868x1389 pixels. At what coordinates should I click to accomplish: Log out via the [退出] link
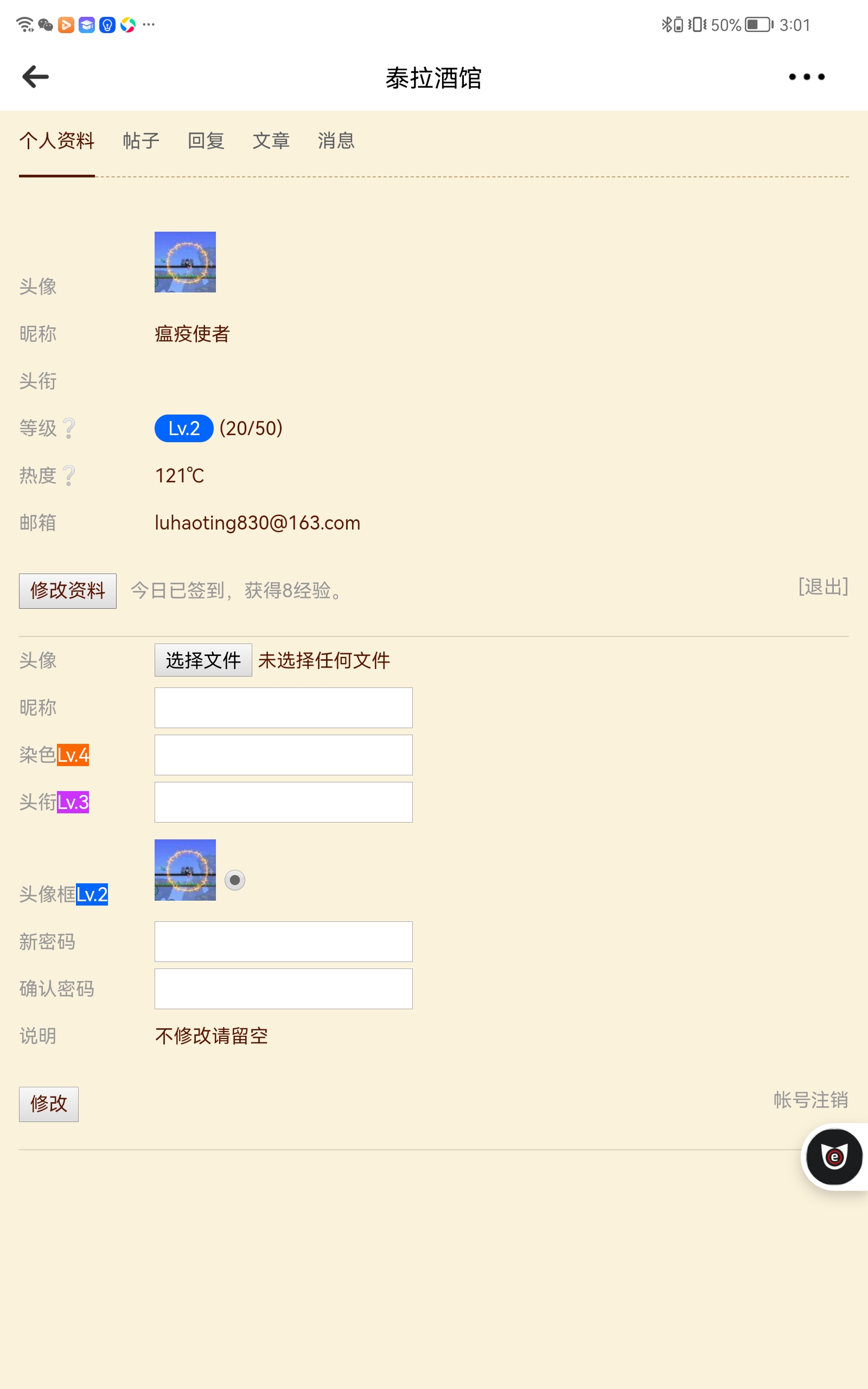[822, 587]
